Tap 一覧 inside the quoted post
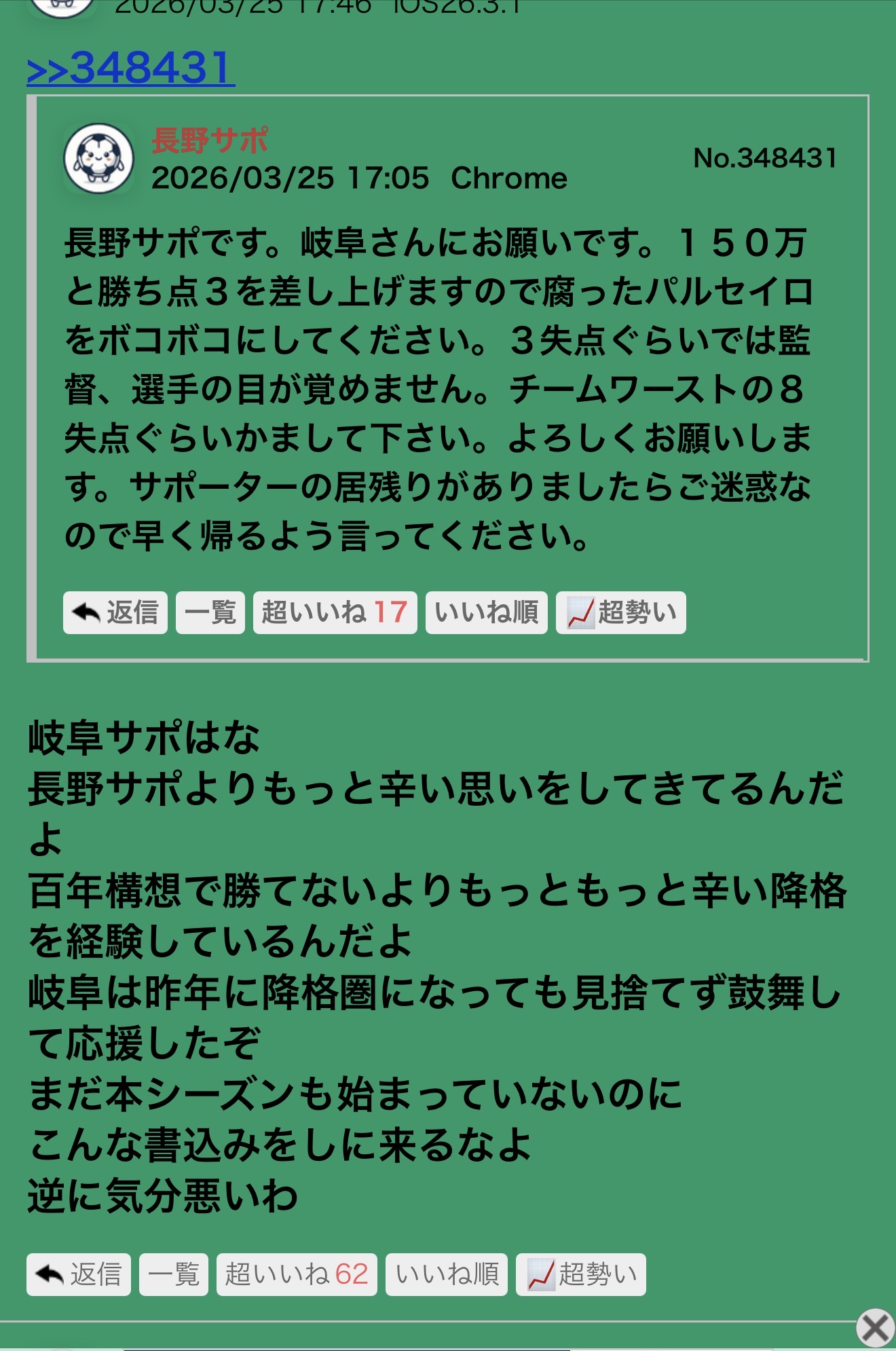This screenshot has height=1351, width=896. click(x=210, y=612)
